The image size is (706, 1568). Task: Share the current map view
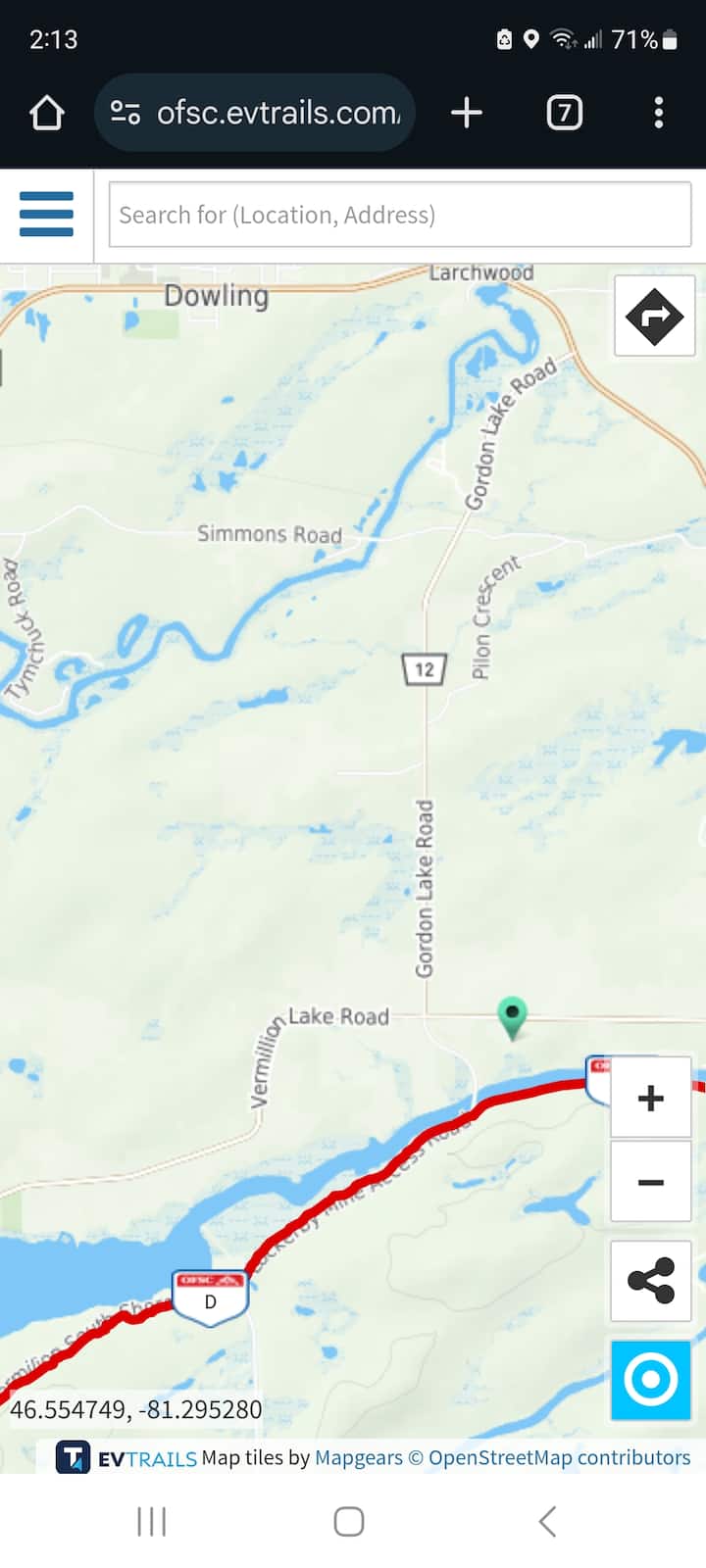click(651, 1280)
